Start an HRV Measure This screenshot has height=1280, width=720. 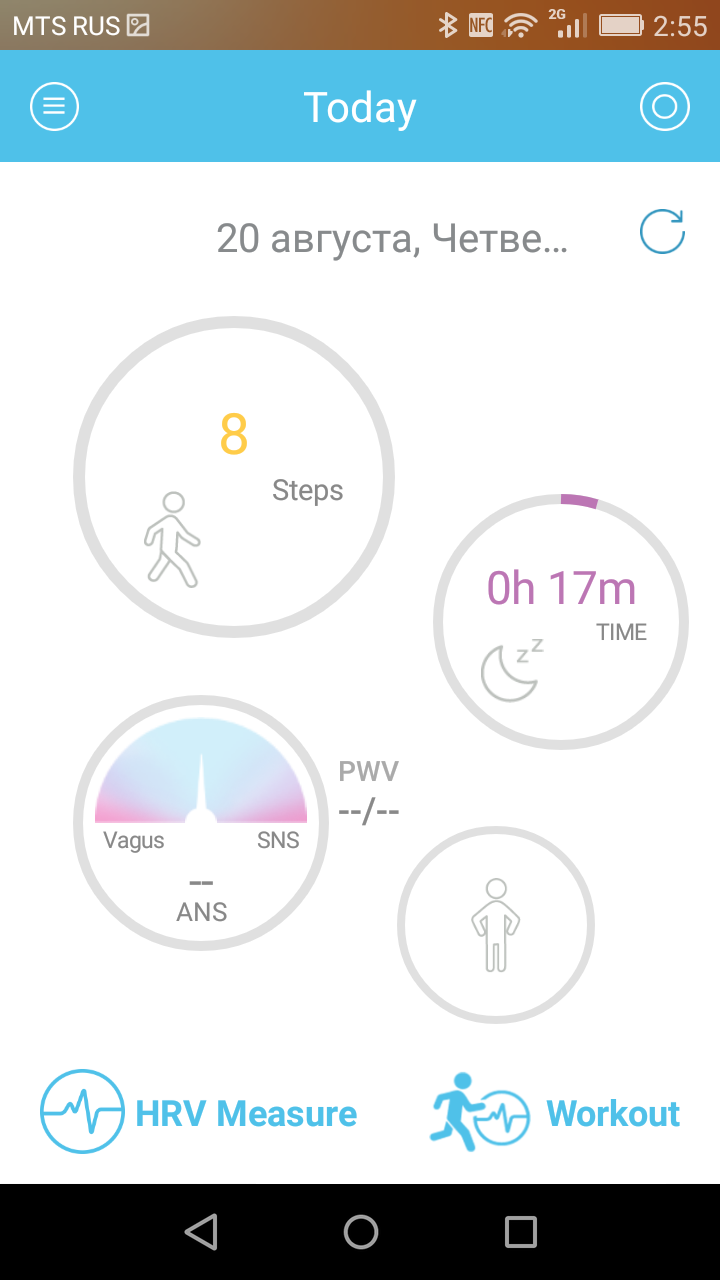[199, 1112]
